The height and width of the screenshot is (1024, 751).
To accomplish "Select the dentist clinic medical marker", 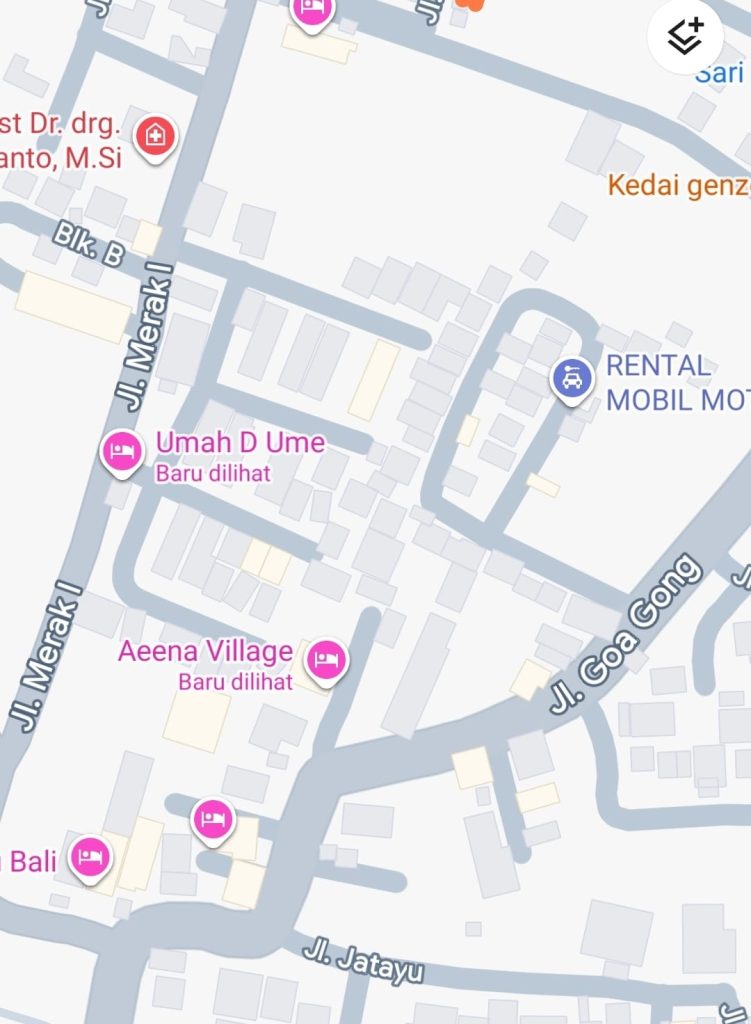I will tap(155, 136).
